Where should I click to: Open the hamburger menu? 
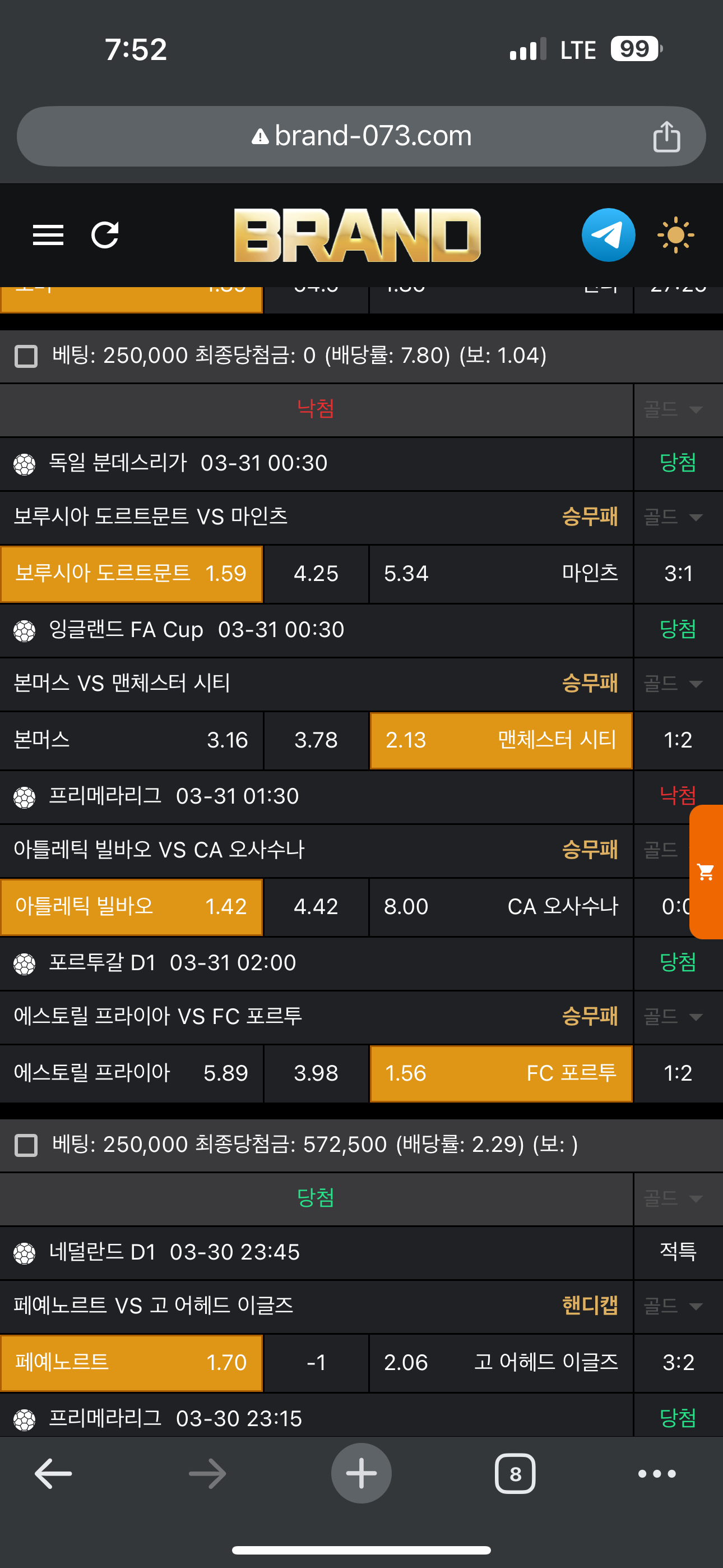pos(48,235)
